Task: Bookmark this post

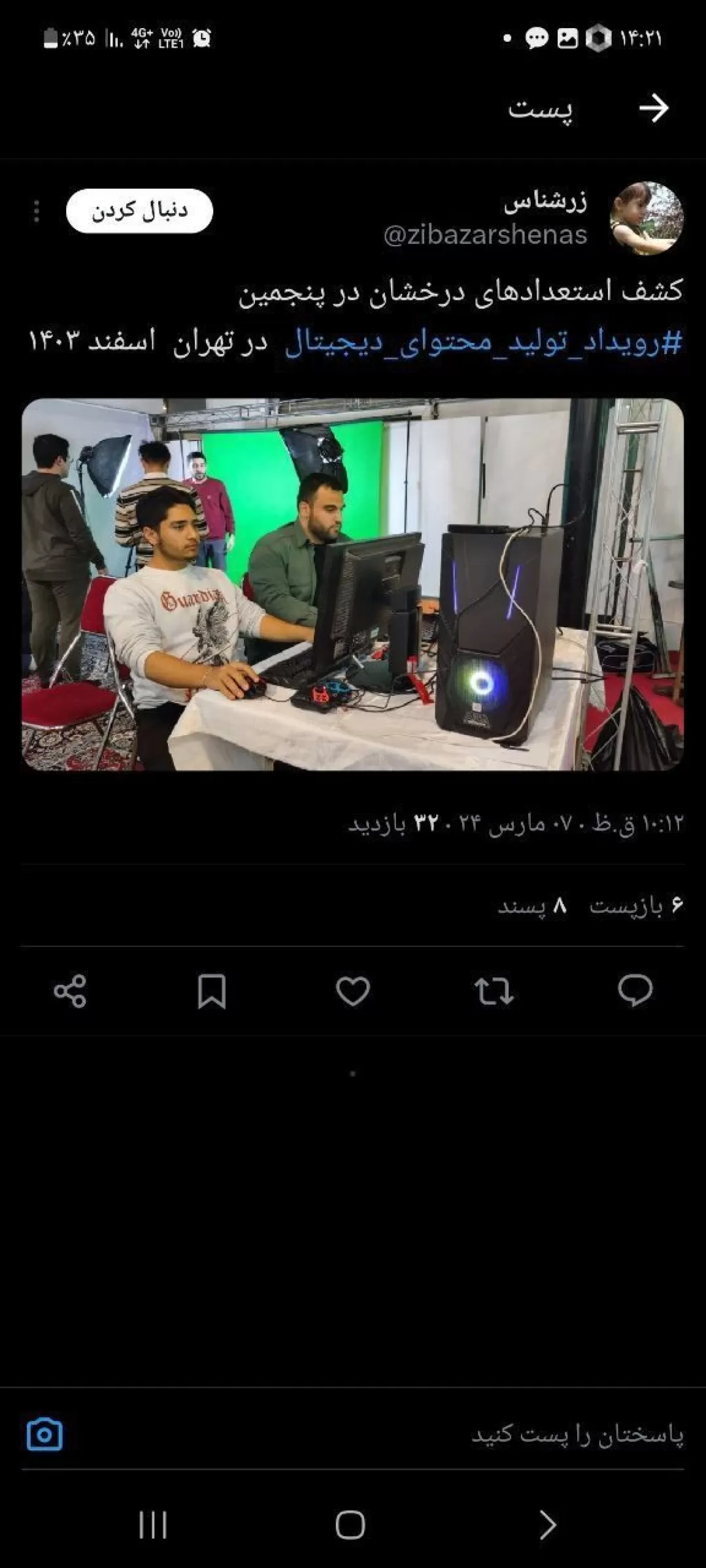Action: (x=212, y=991)
